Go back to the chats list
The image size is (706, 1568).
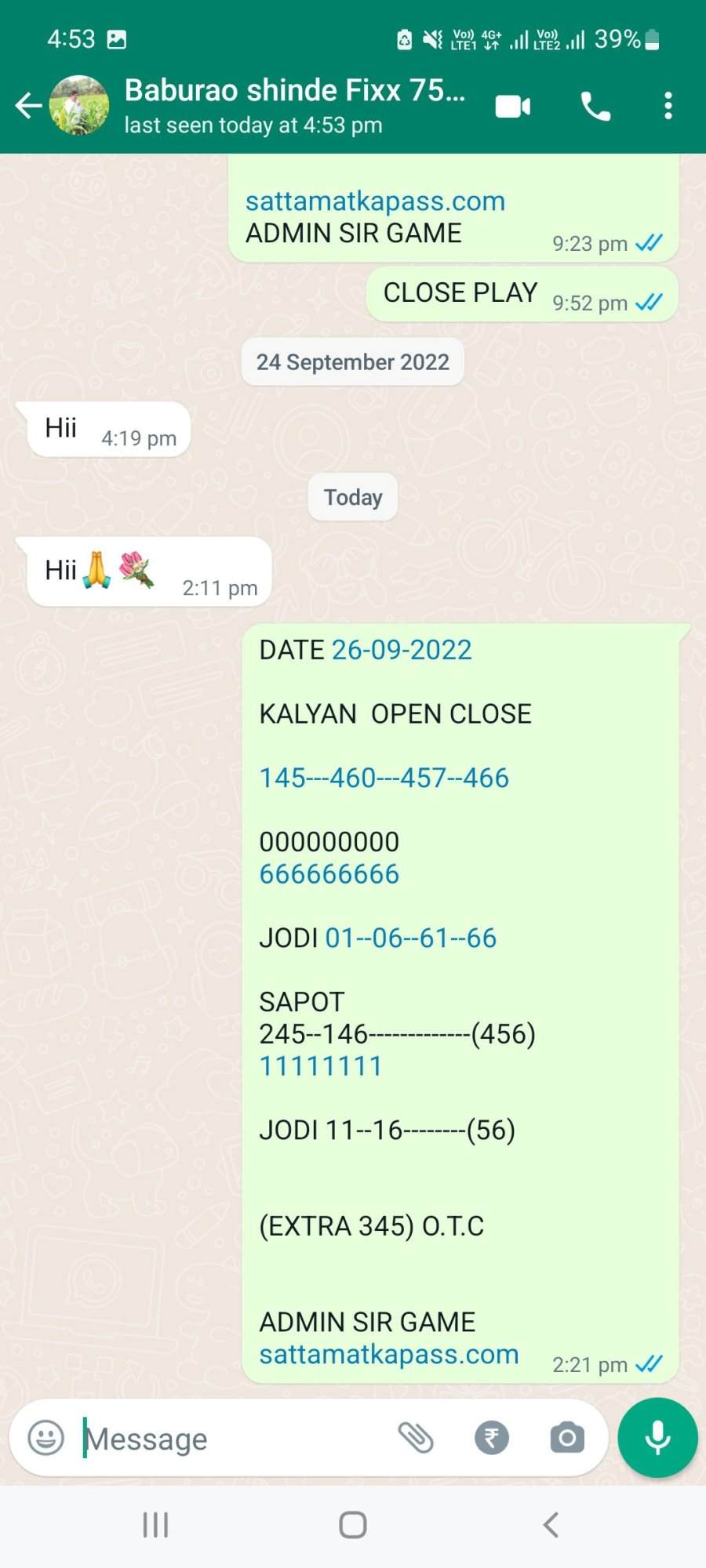tap(28, 105)
